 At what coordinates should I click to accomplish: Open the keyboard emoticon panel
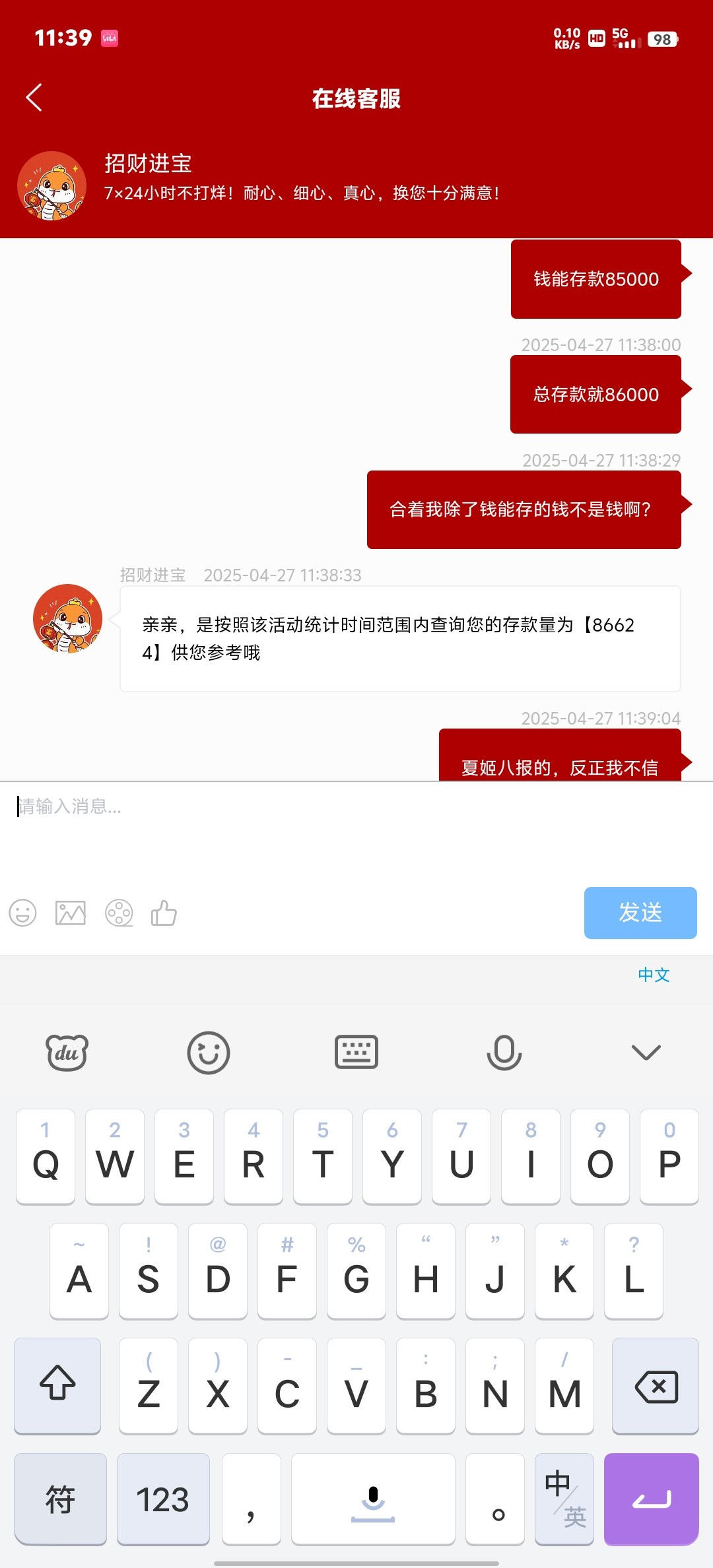point(209,1053)
